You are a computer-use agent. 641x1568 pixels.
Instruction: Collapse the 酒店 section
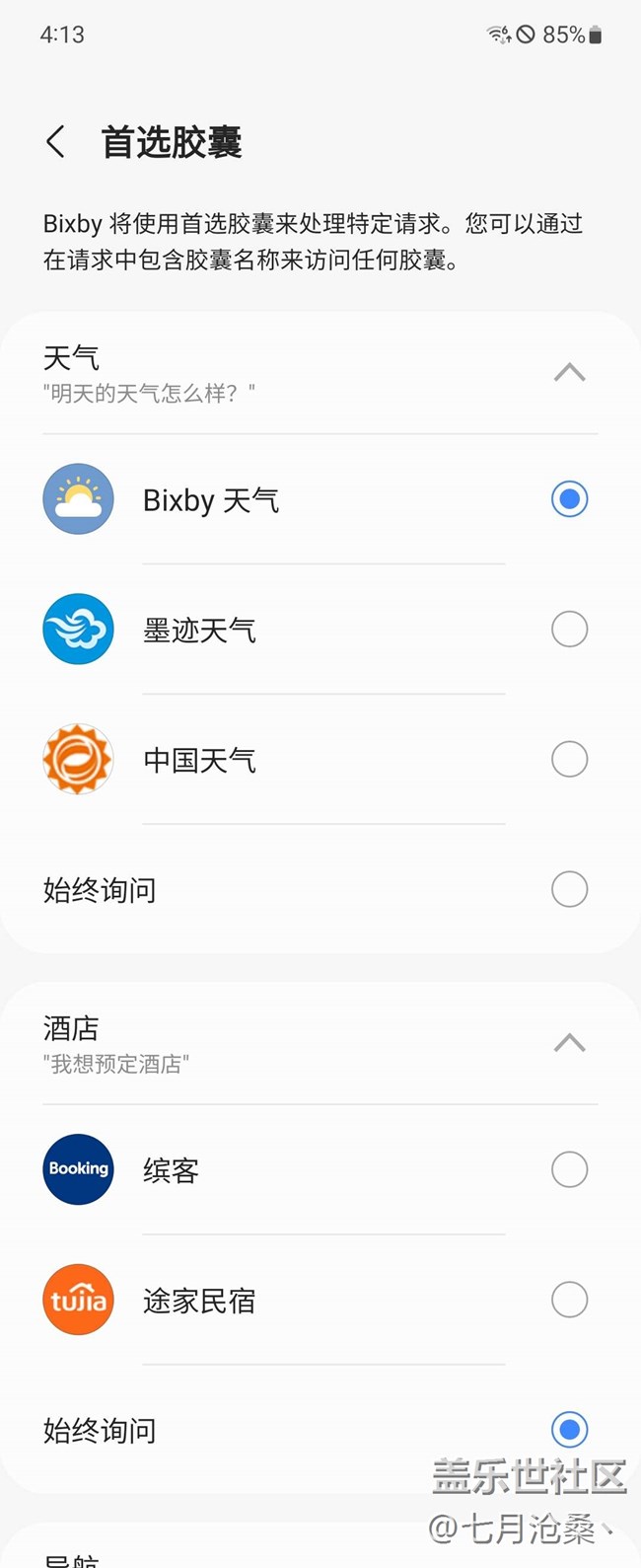(x=569, y=1044)
